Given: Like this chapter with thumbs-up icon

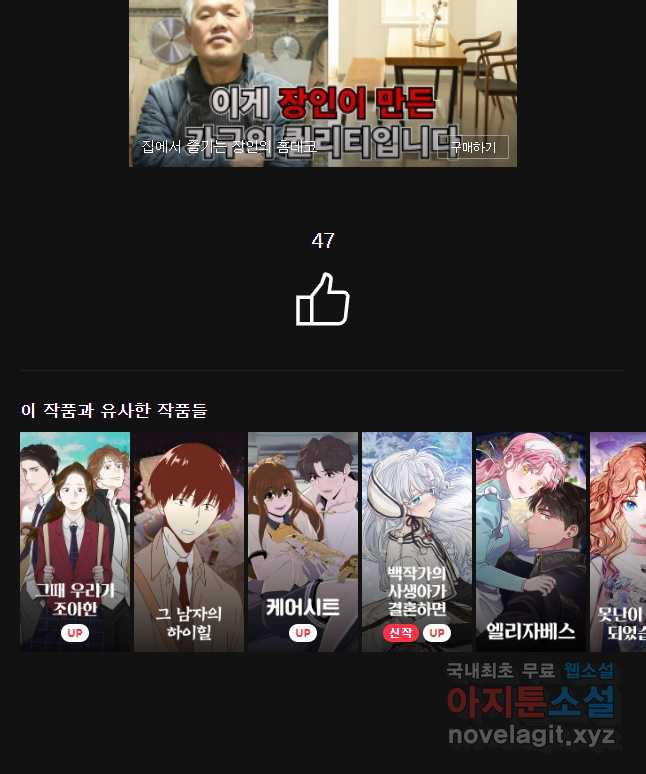Looking at the screenshot, I should pyautogui.click(x=323, y=299).
